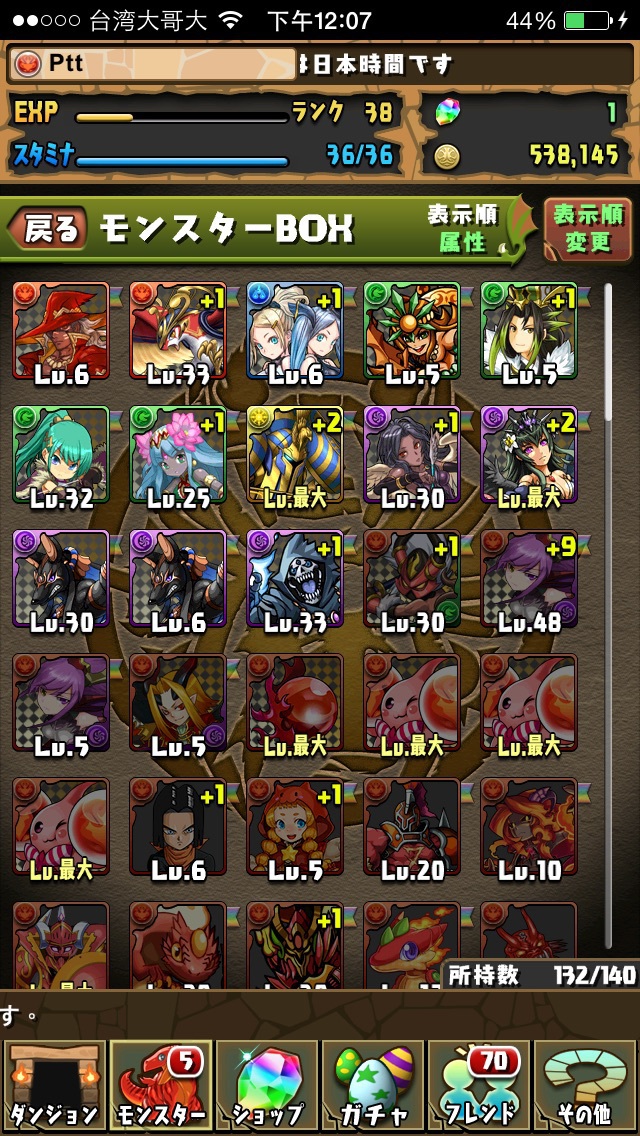The width and height of the screenshot is (640, 1136).
Task: Select the flame monster at Lv.10
Action: click(x=528, y=826)
